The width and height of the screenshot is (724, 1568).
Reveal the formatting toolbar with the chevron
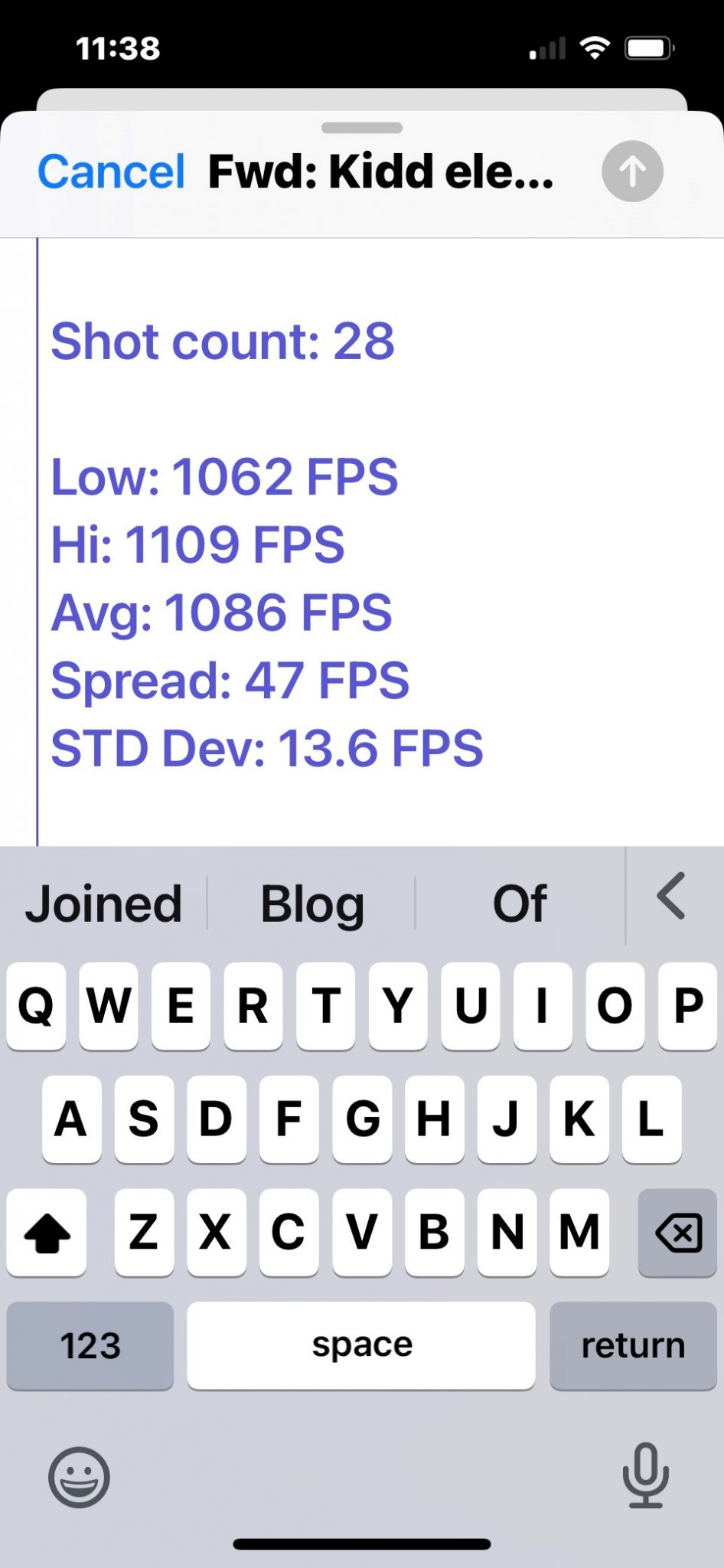pyautogui.click(x=671, y=895)
